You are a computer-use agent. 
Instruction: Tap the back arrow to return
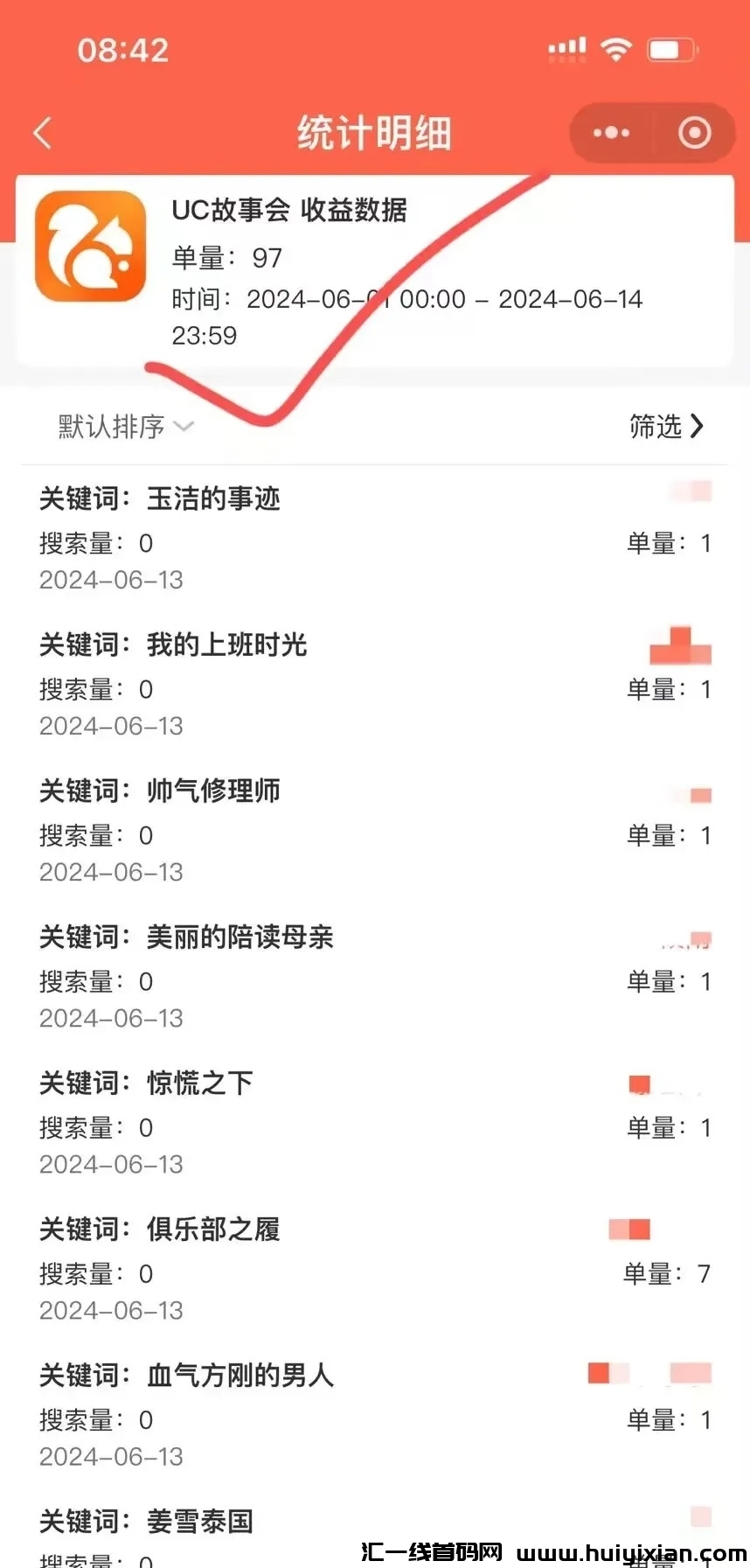[x=41, y=132]
